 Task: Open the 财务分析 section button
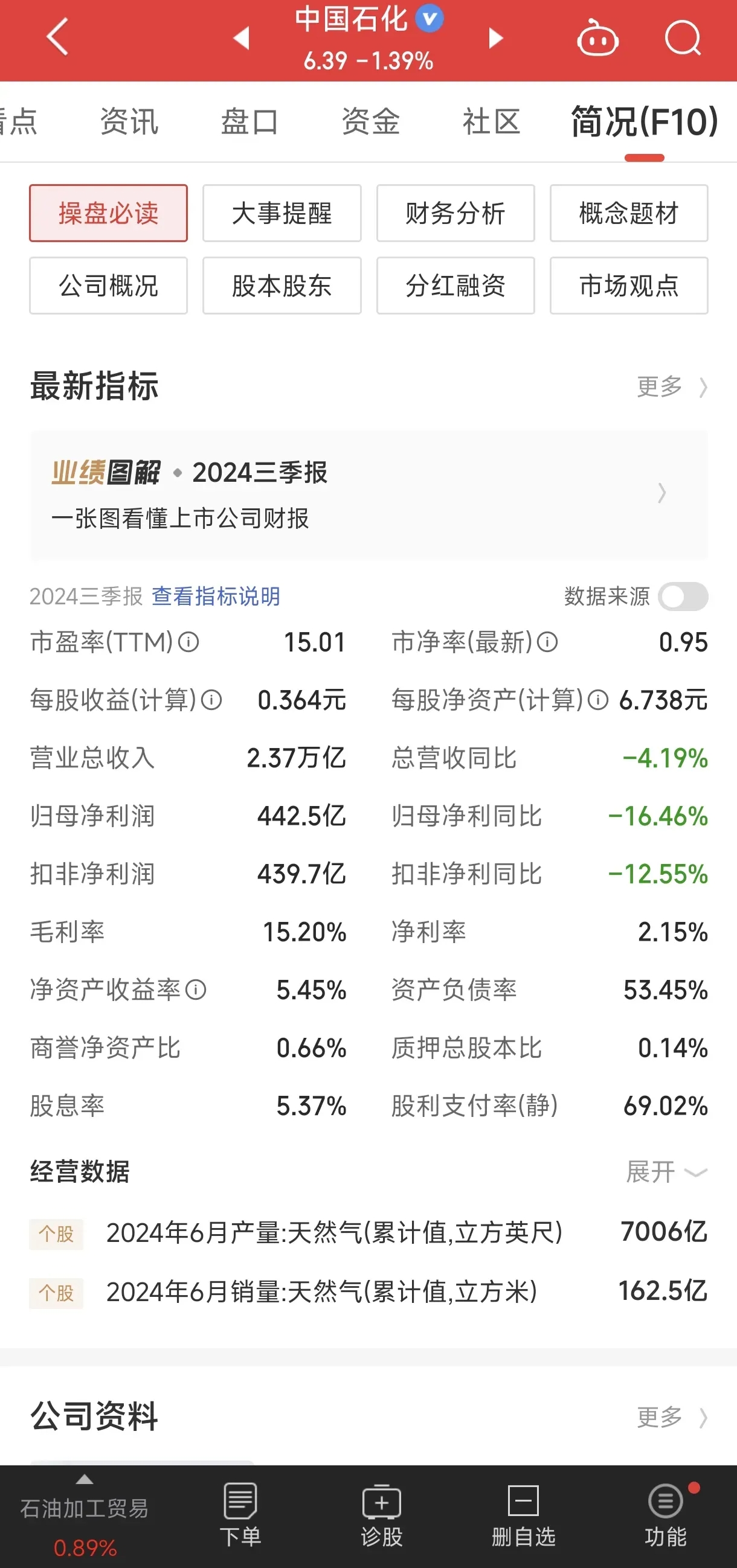tap(455, 214)
